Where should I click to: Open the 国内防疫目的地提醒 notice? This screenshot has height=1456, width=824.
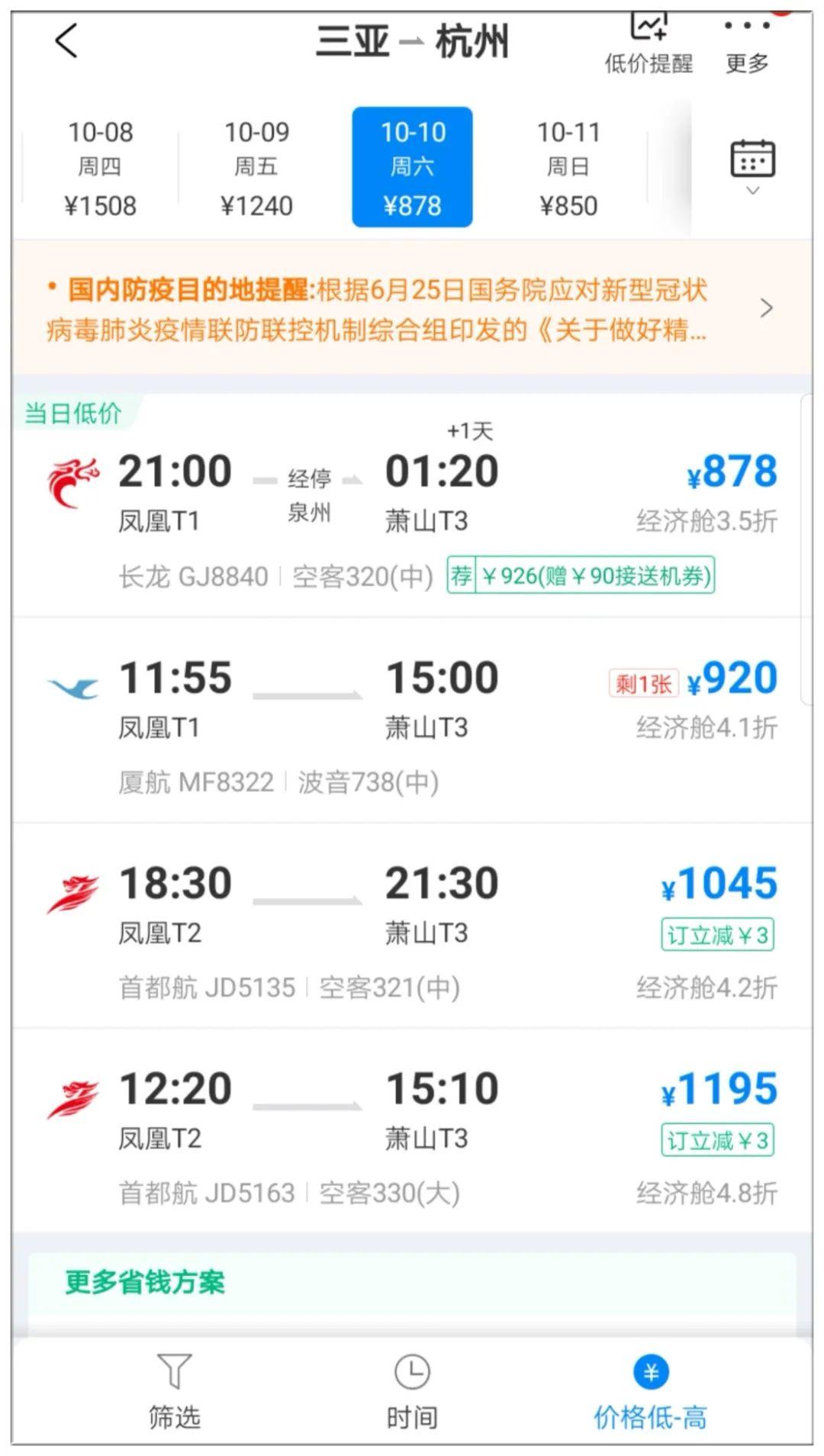pos(412,309)
